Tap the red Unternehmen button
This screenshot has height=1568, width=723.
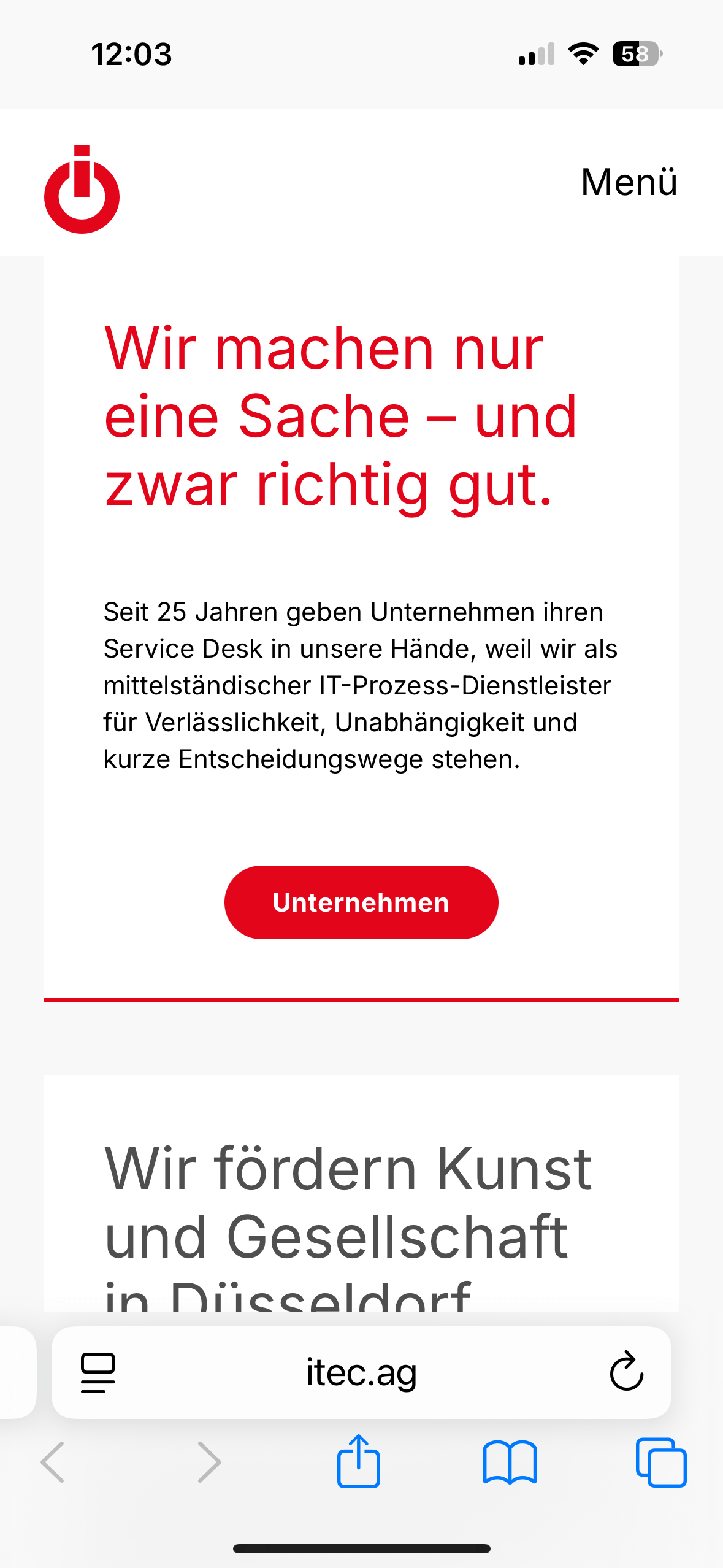click(361, 902)
